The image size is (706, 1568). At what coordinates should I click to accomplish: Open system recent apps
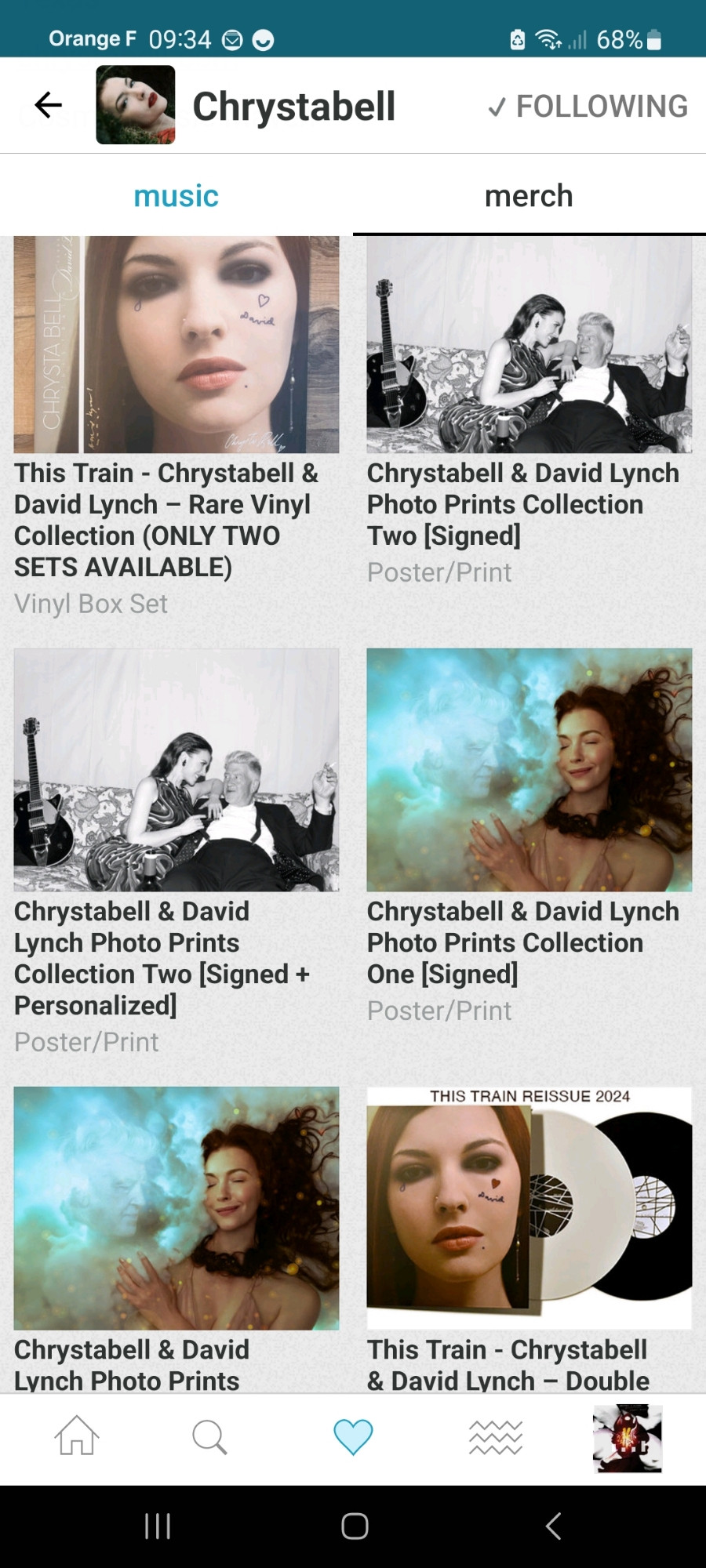click(x=158, y=1526)
